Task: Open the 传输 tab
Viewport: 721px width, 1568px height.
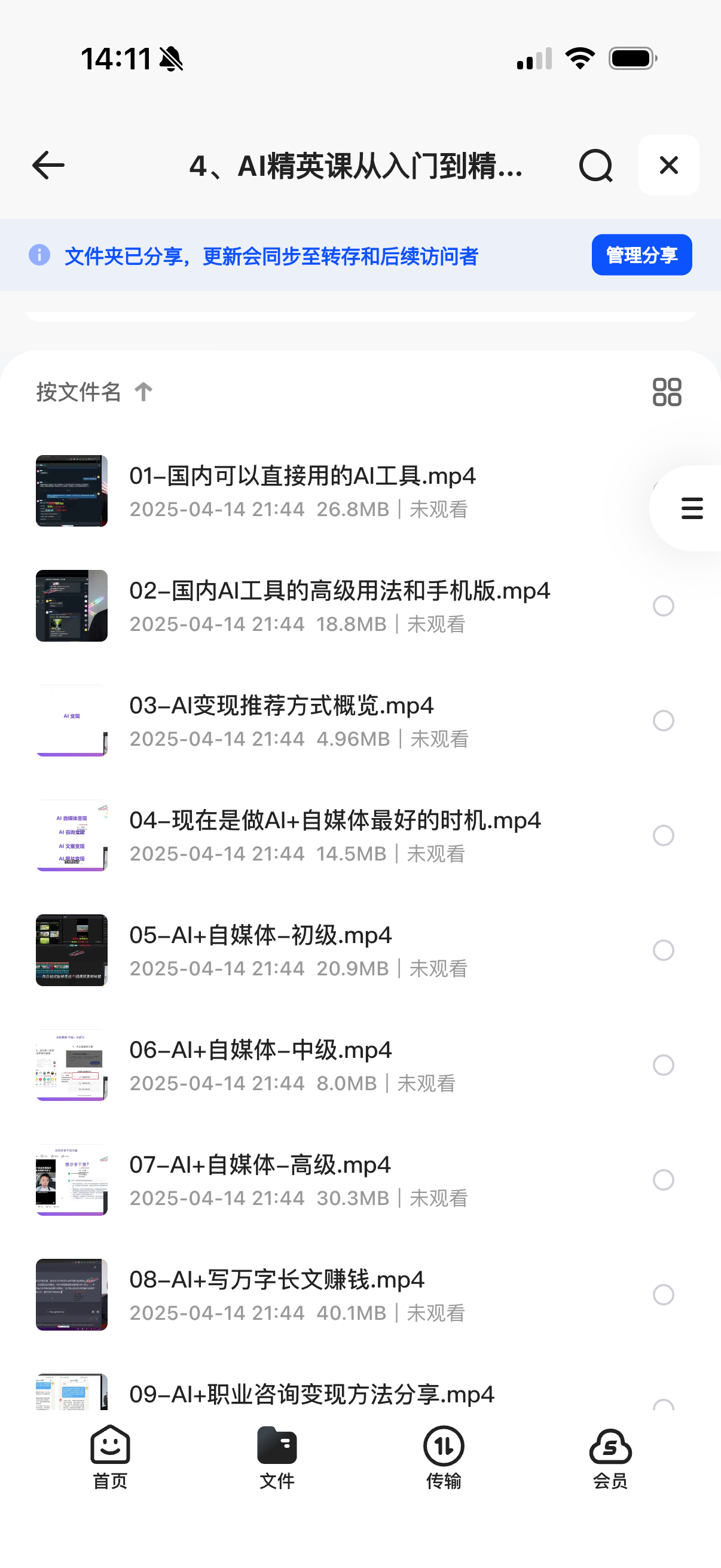Action: 444,1457
